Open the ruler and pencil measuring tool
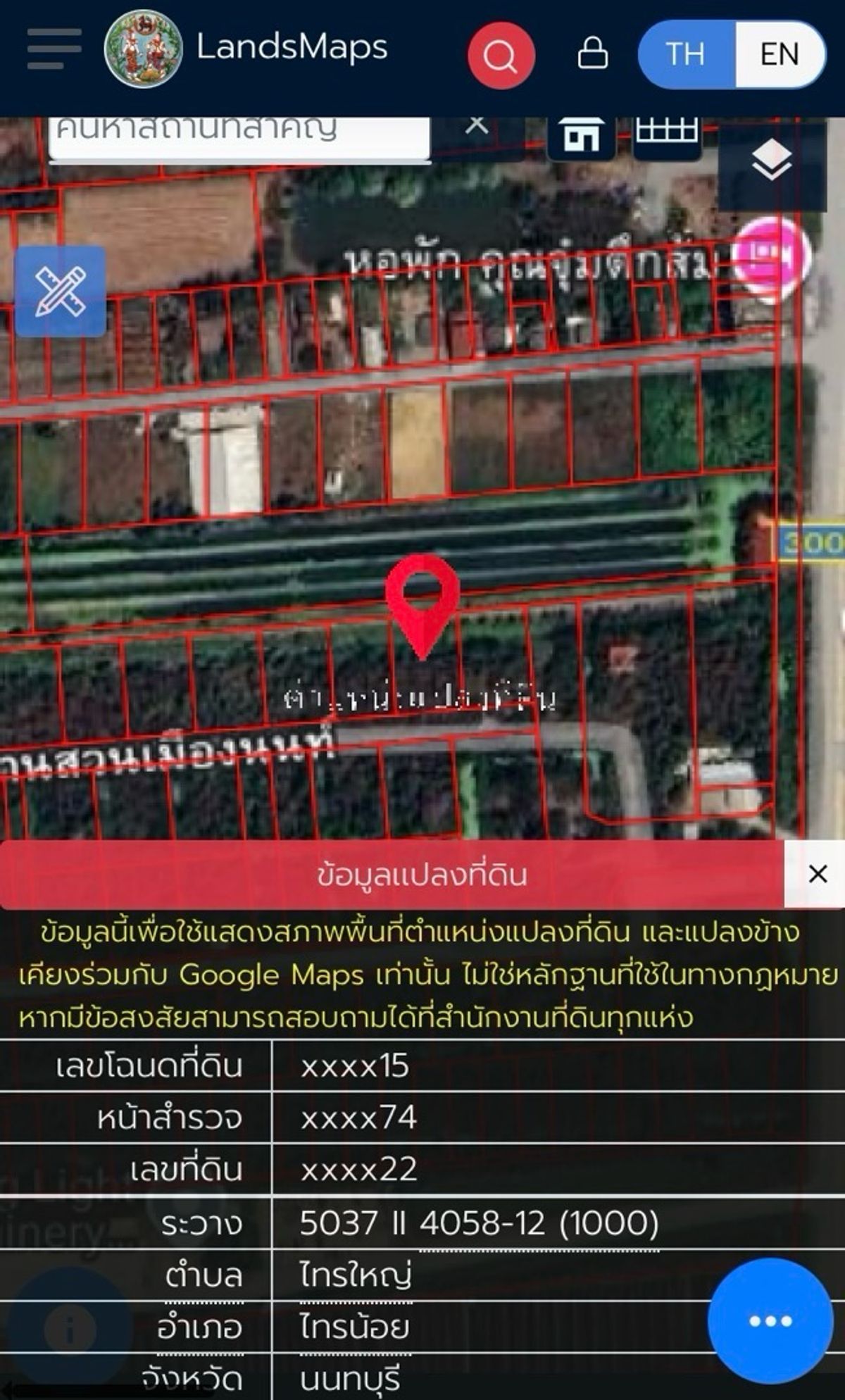 (61, 291)
